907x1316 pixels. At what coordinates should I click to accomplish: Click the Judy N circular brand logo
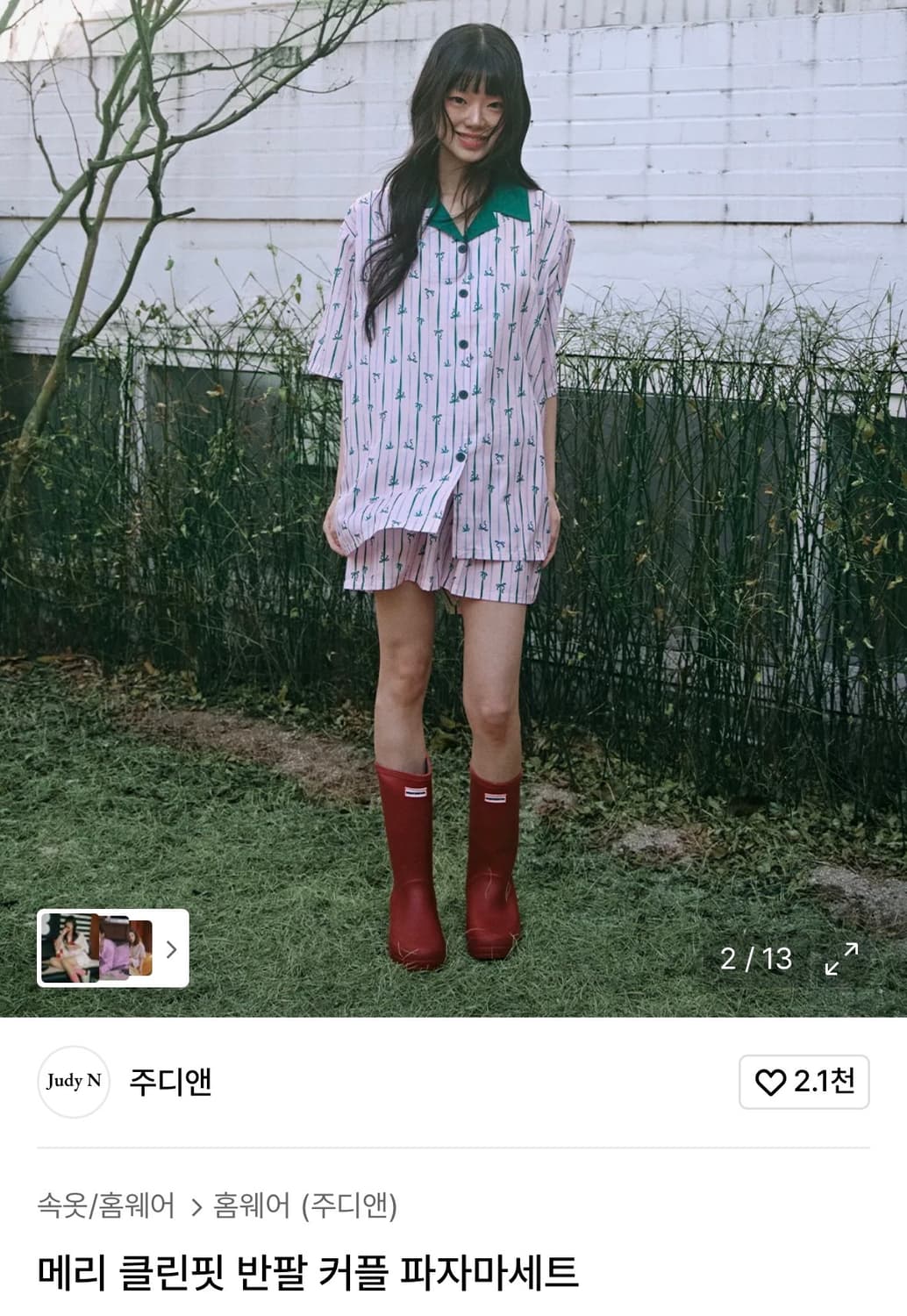pos(74,1084)
